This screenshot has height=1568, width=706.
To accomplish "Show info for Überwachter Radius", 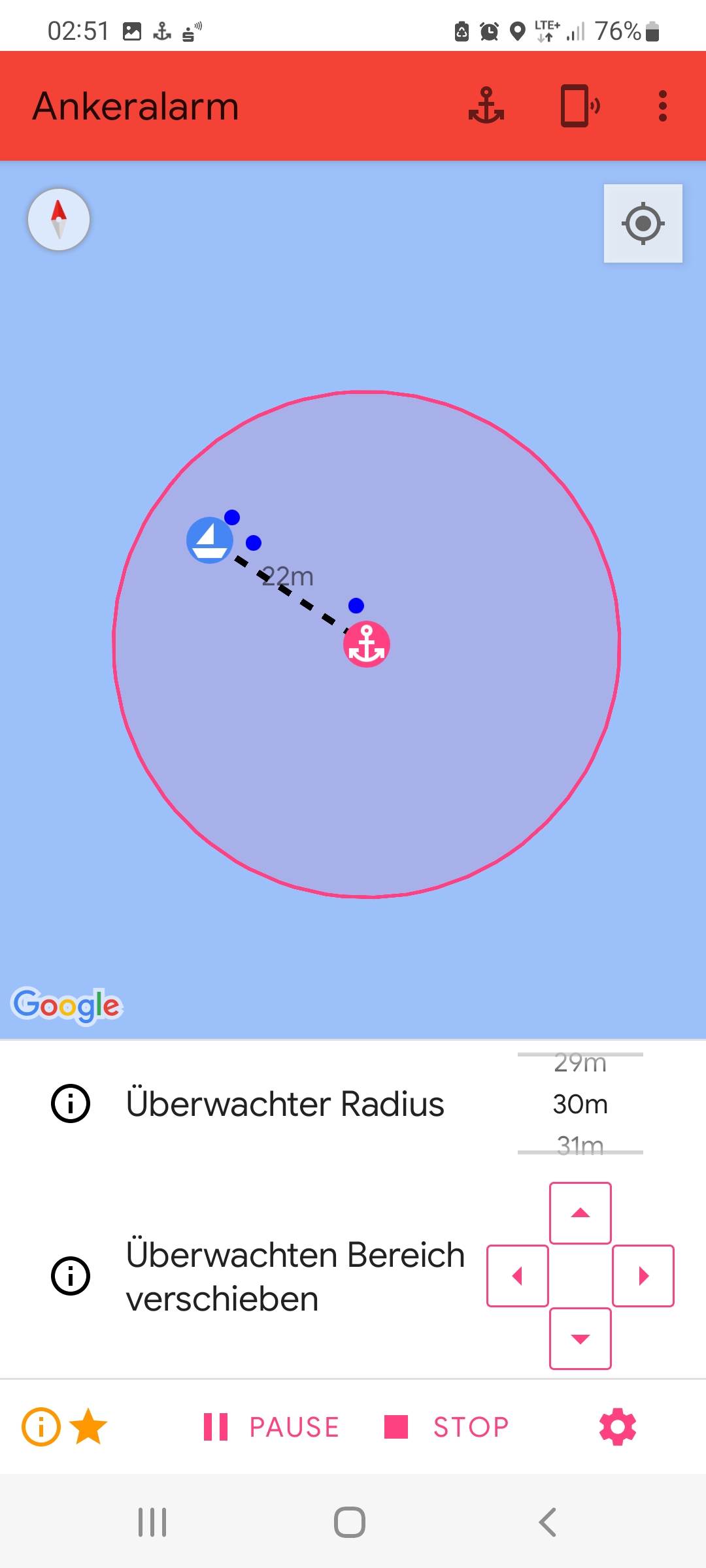I will [71, 1103].
